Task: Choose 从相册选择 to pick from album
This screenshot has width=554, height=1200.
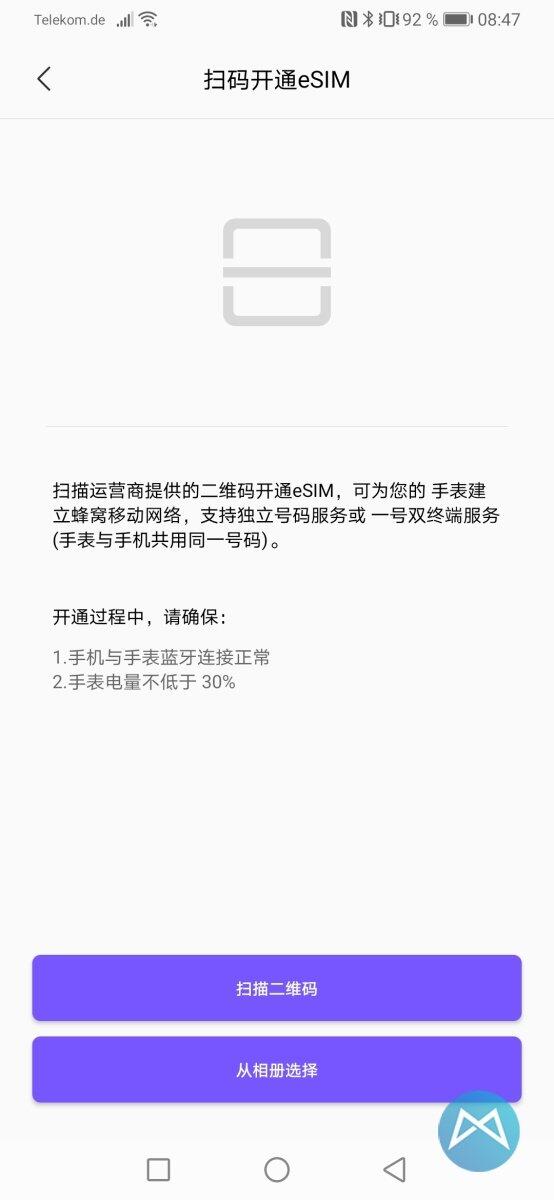Action: coord(277,1069)
